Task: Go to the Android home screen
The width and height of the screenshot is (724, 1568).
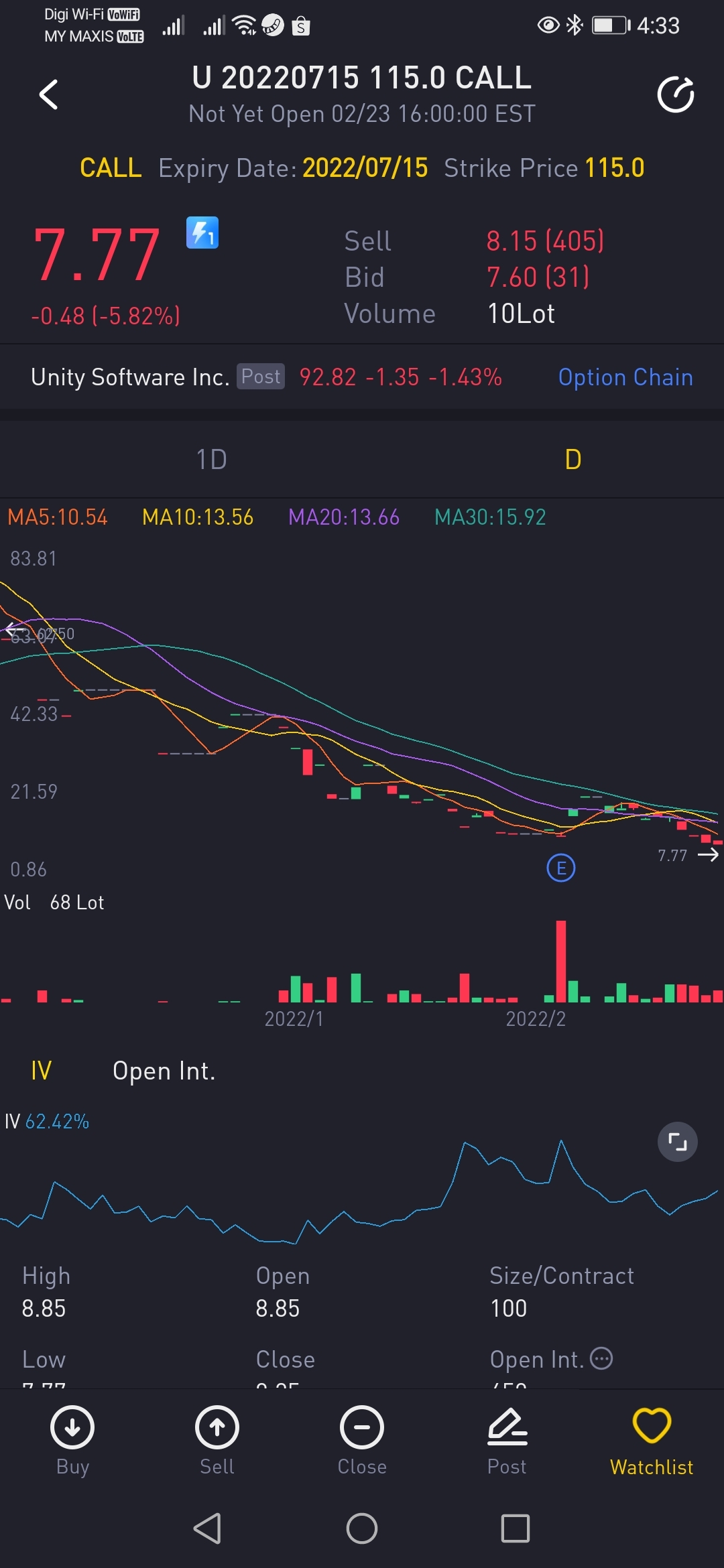Action: [x=362, y=1528]
